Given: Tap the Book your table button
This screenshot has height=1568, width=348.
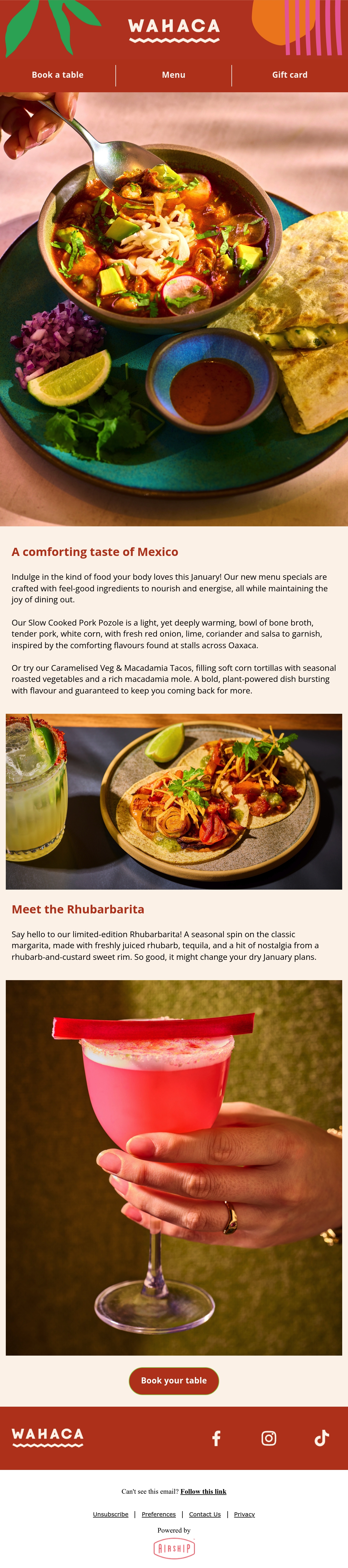Looking at the screenshot, I should [x=174, y=1381].
